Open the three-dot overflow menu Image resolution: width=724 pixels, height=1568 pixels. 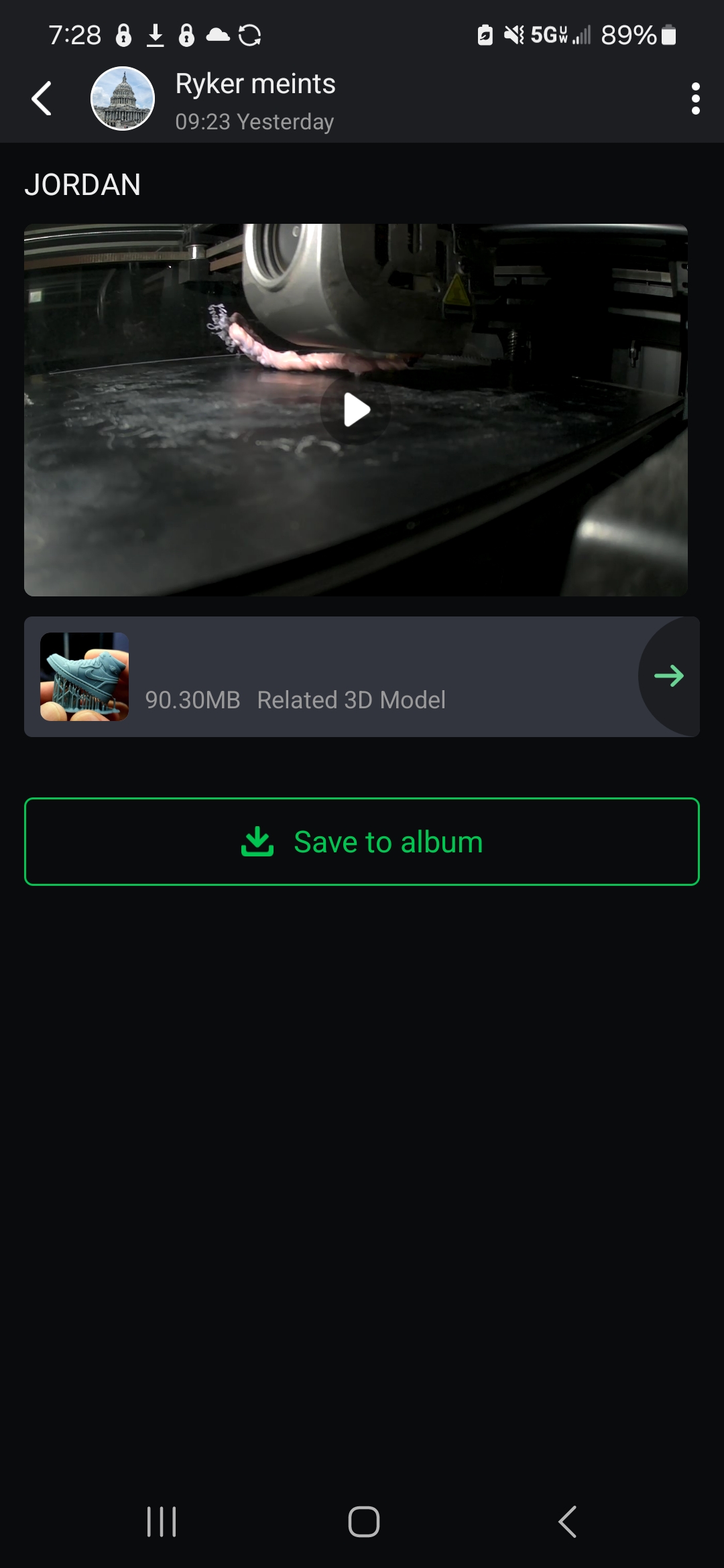pyautogui.click(x=695, y=99)
